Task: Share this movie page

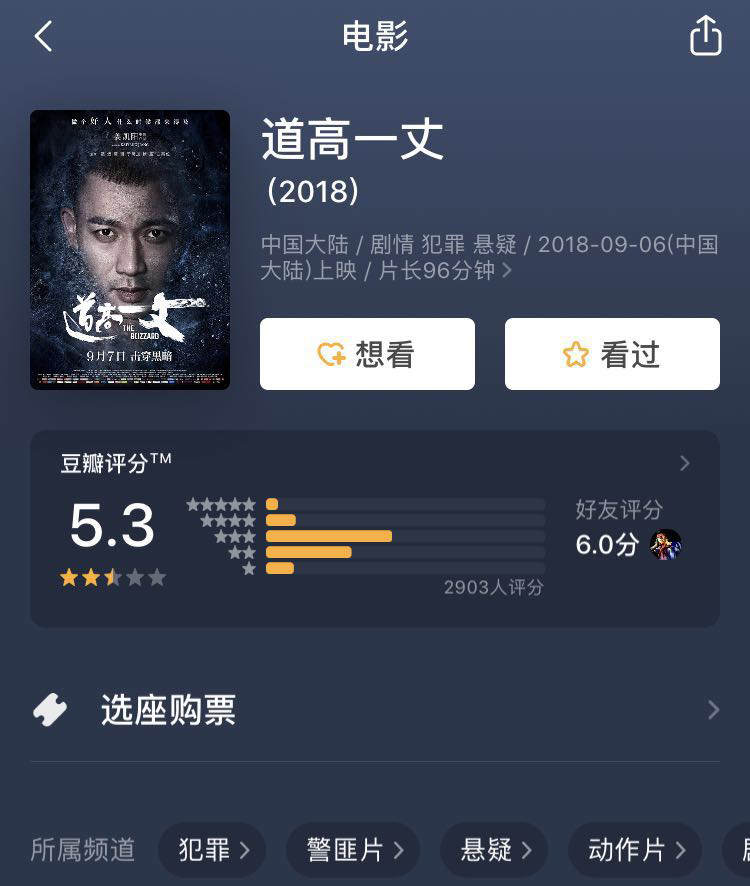Action: [x=705, y=37]
